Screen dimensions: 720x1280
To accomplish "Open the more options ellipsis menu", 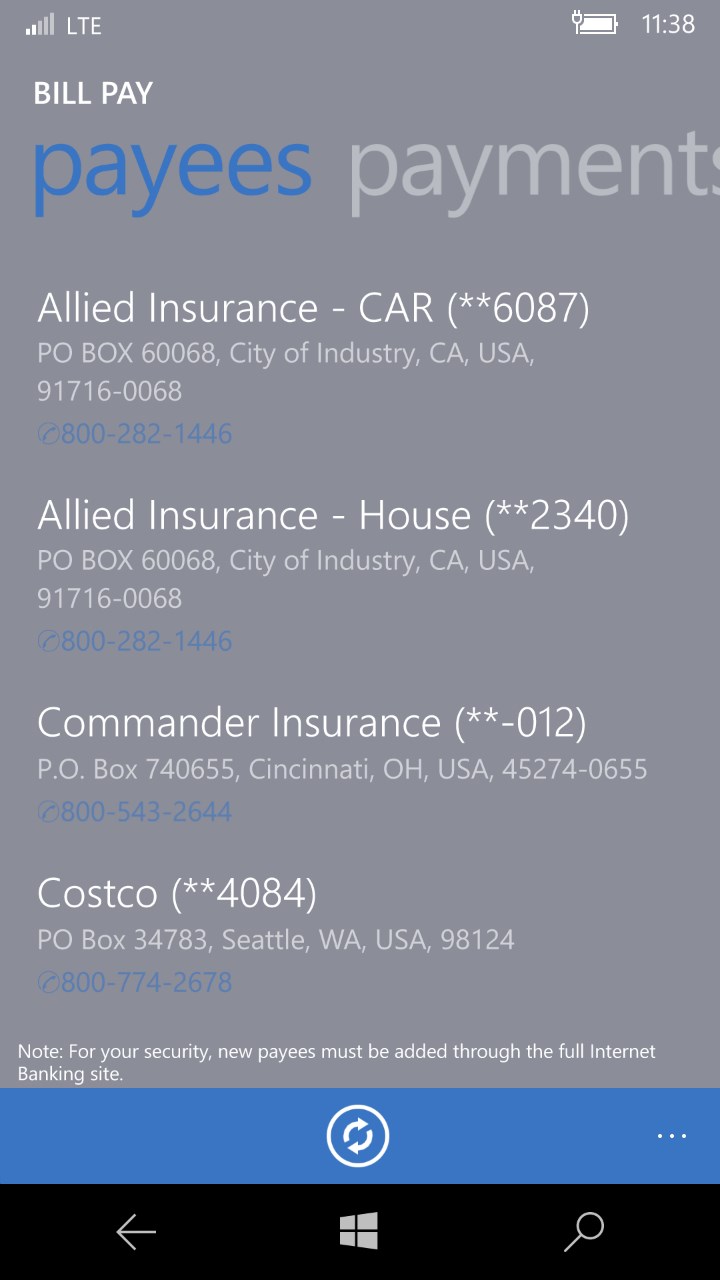I will [x=671, y=1136].
